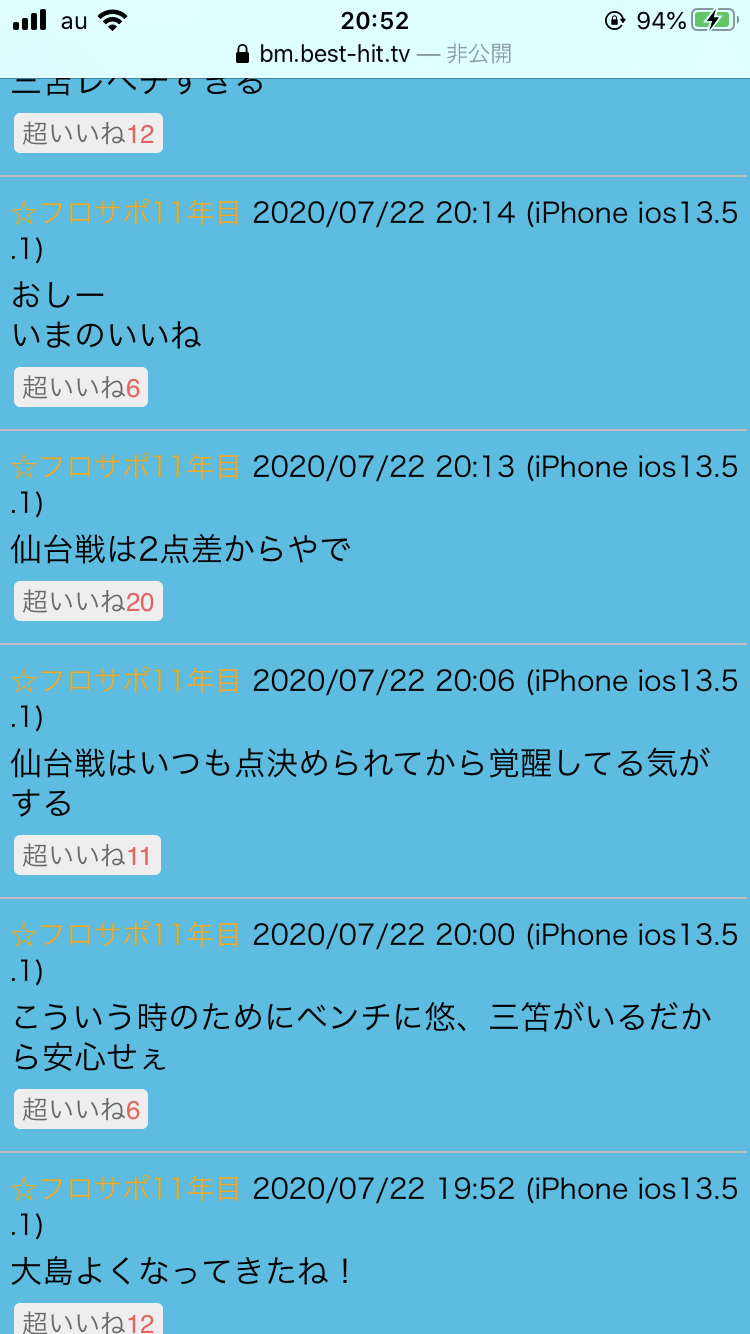Tap 超いいね button showing 12 at top
This screenshot has height=1334, width=750.
[x=88, y=134]
